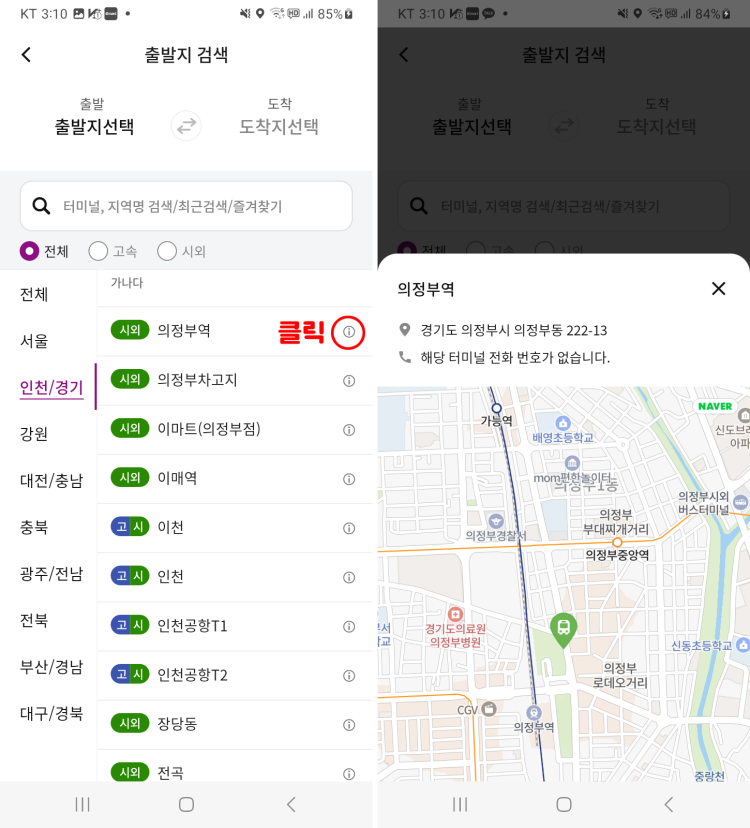Select 인천공항T1 terminal
This screenshot has height=828, width=750.
pos(193,626)
